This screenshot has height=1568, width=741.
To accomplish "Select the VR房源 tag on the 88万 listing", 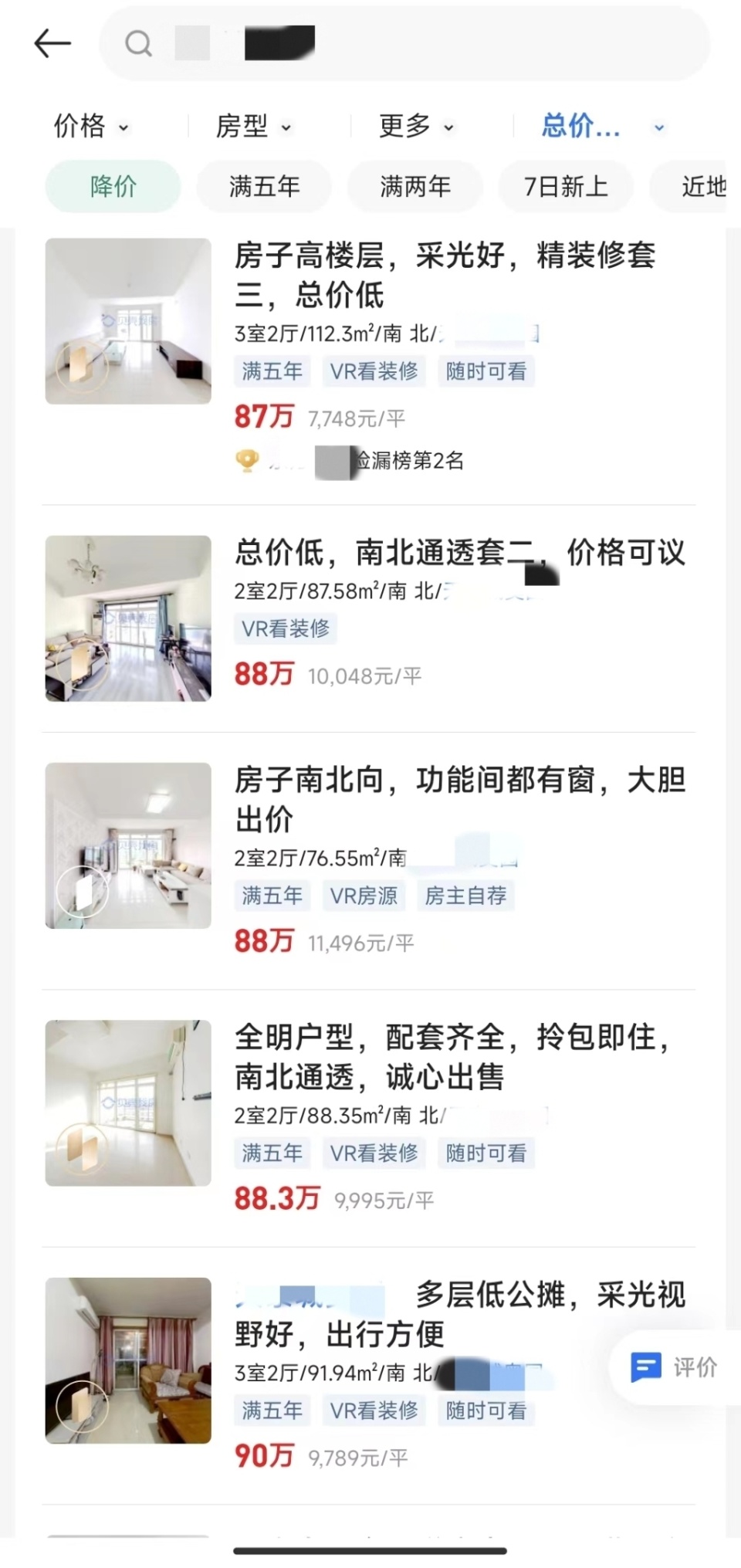I will pyautogui.click(x=364, y=896).
